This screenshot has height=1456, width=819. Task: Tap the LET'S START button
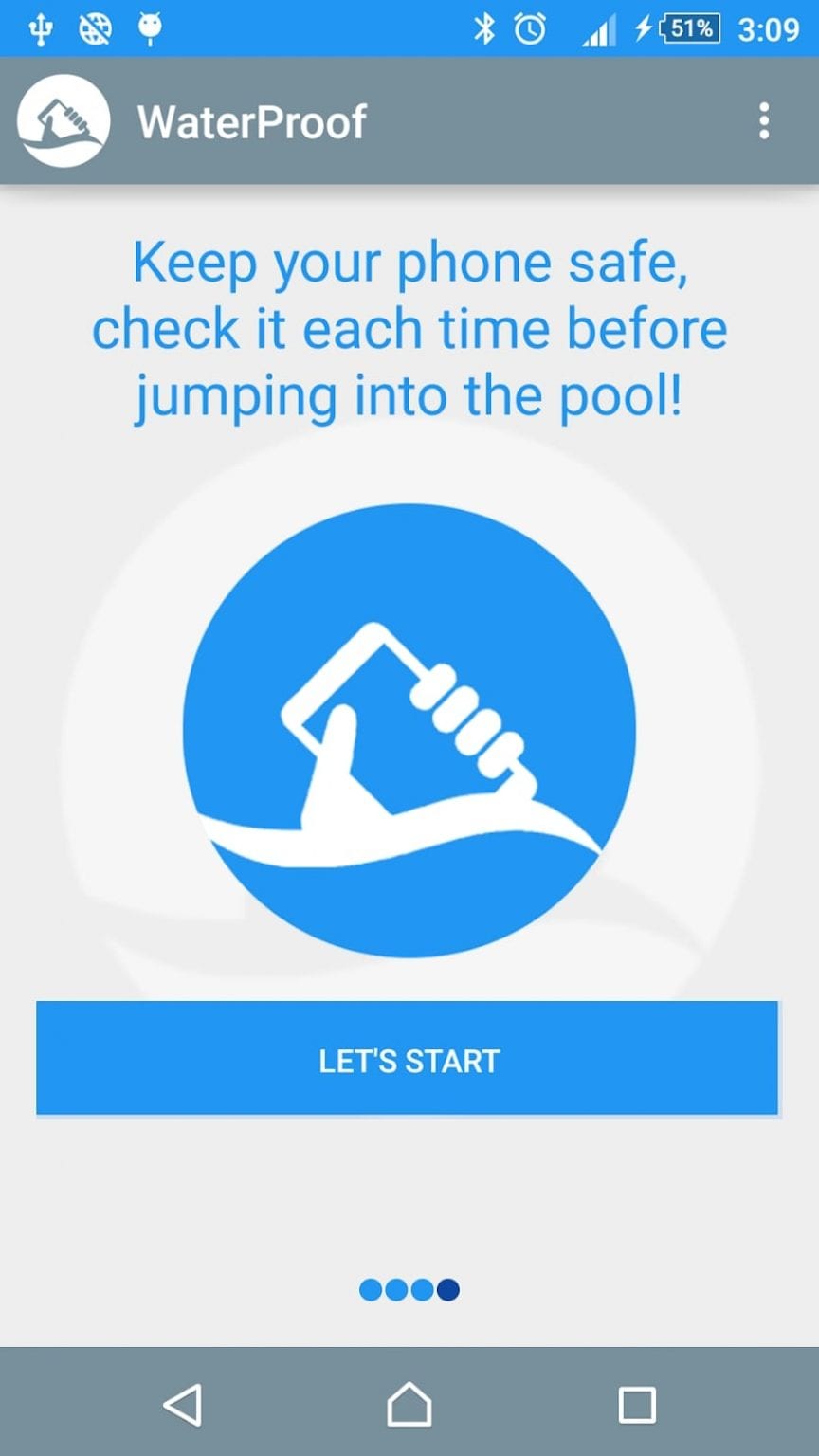tap(408, 1059)
